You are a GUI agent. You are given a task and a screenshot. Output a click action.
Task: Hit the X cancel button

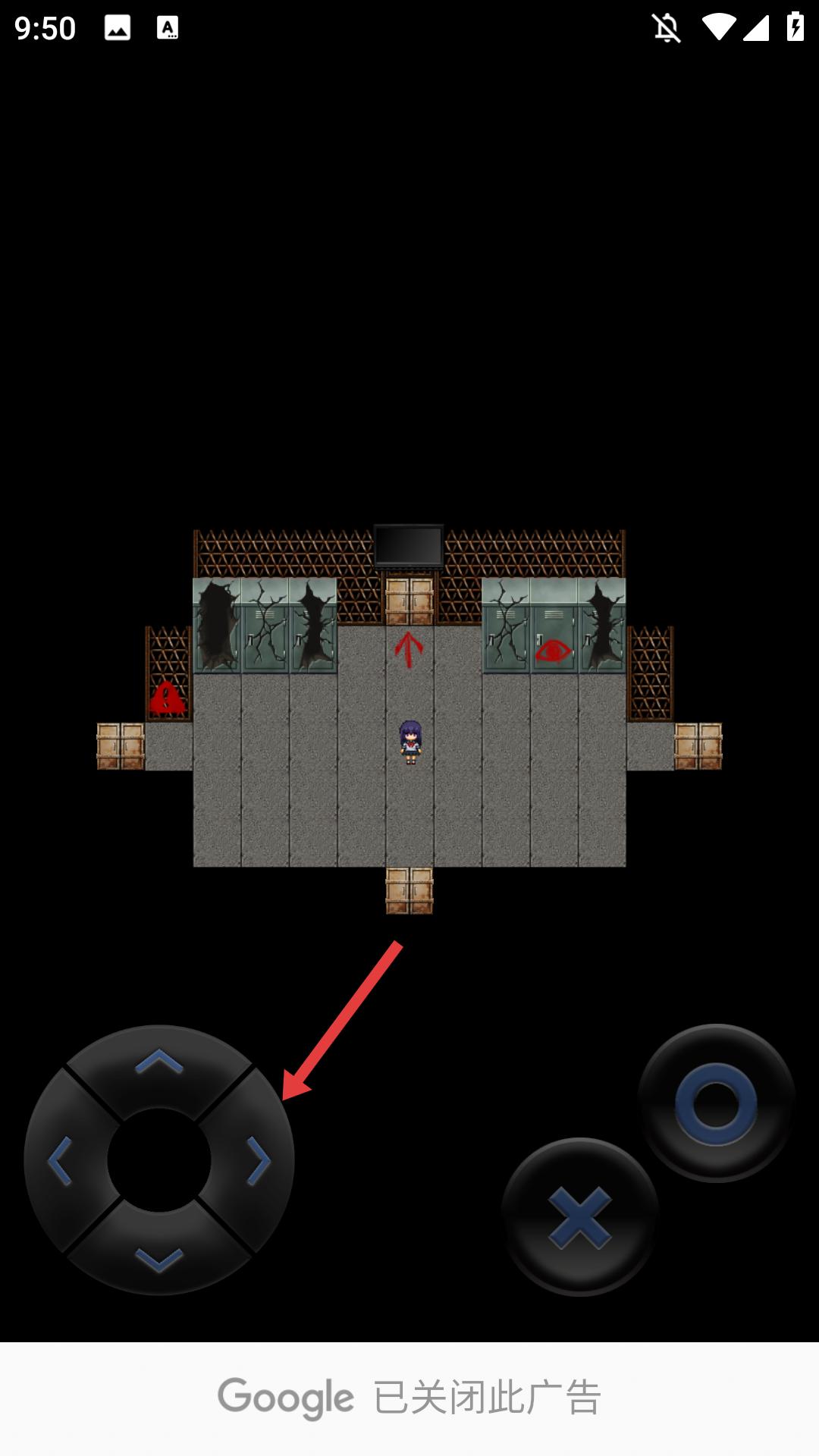coord(580,1217)
